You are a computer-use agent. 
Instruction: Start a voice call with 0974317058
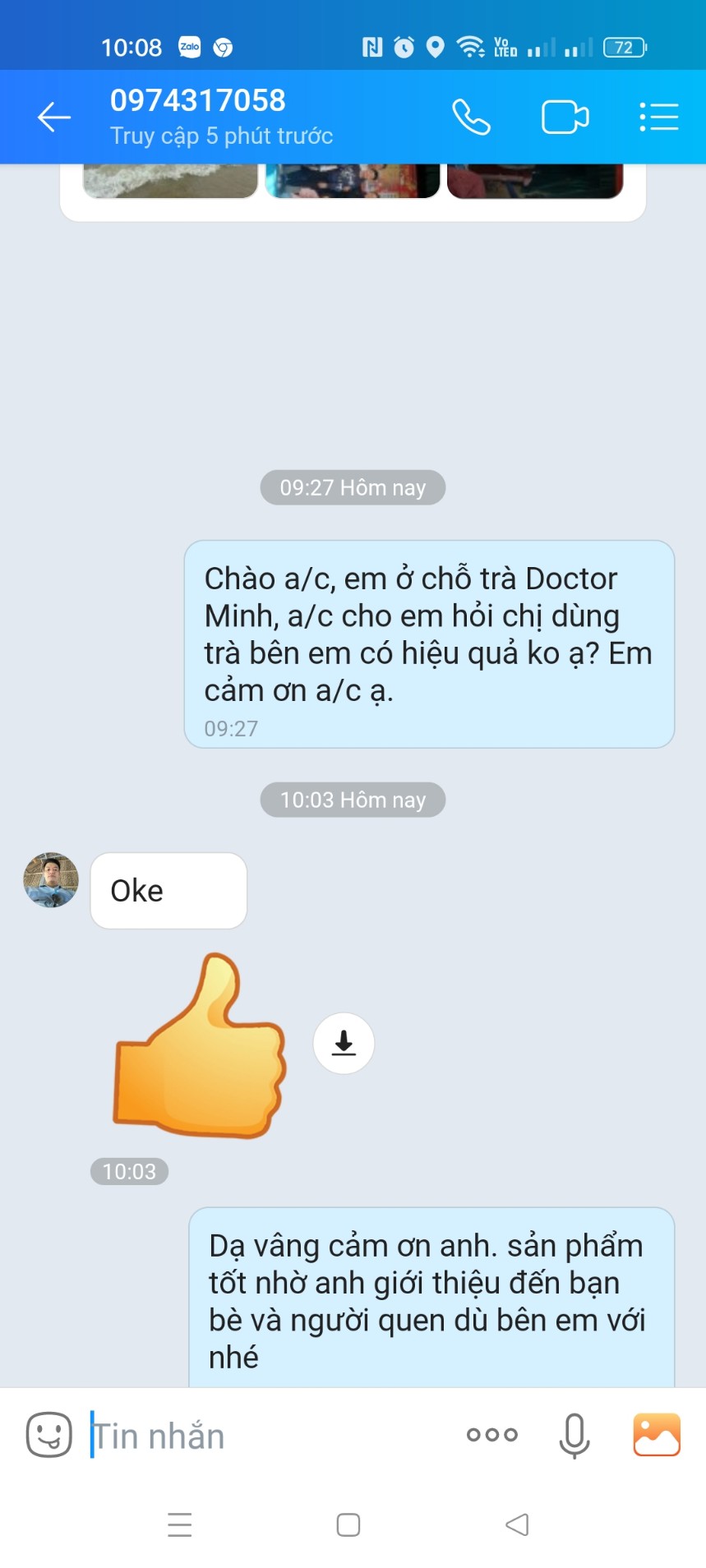472,117
